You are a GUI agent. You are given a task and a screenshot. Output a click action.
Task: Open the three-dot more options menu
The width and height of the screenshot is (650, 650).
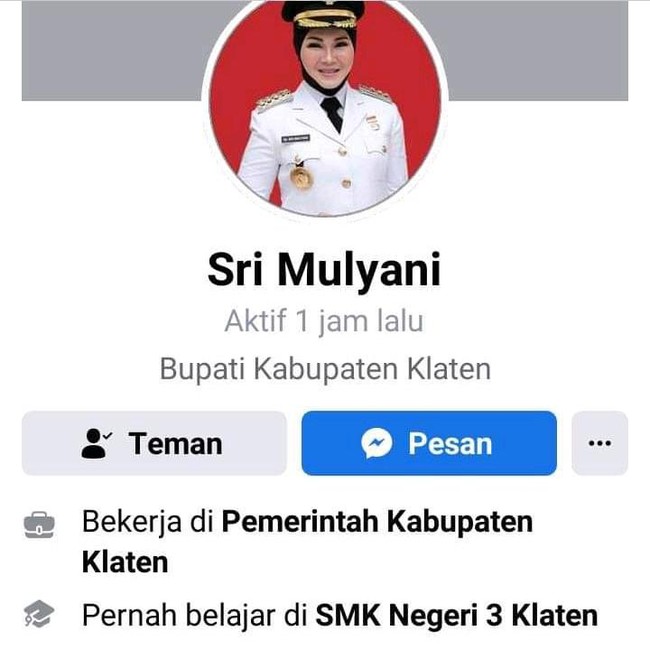click(x=600, y=443)
